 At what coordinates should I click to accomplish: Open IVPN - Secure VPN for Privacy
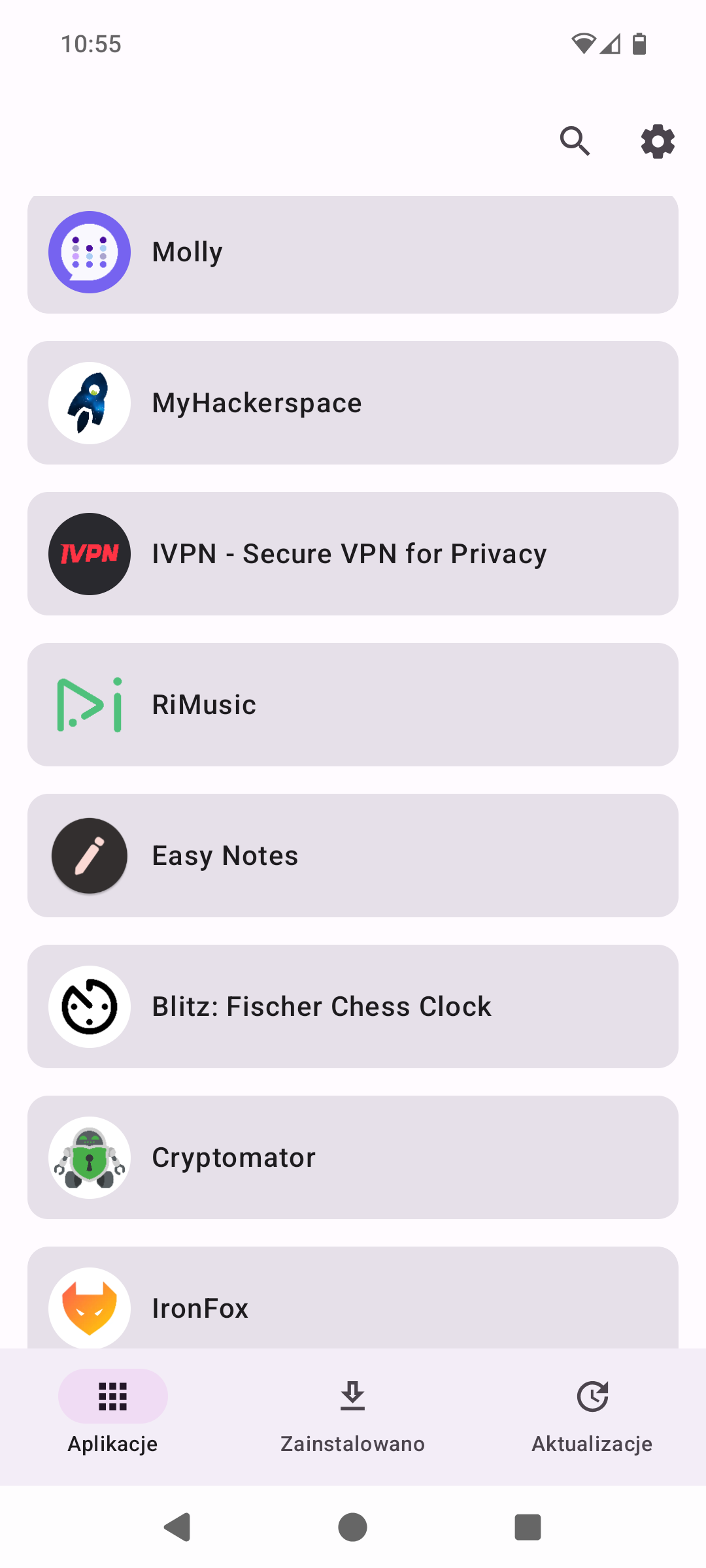(353, 554)
